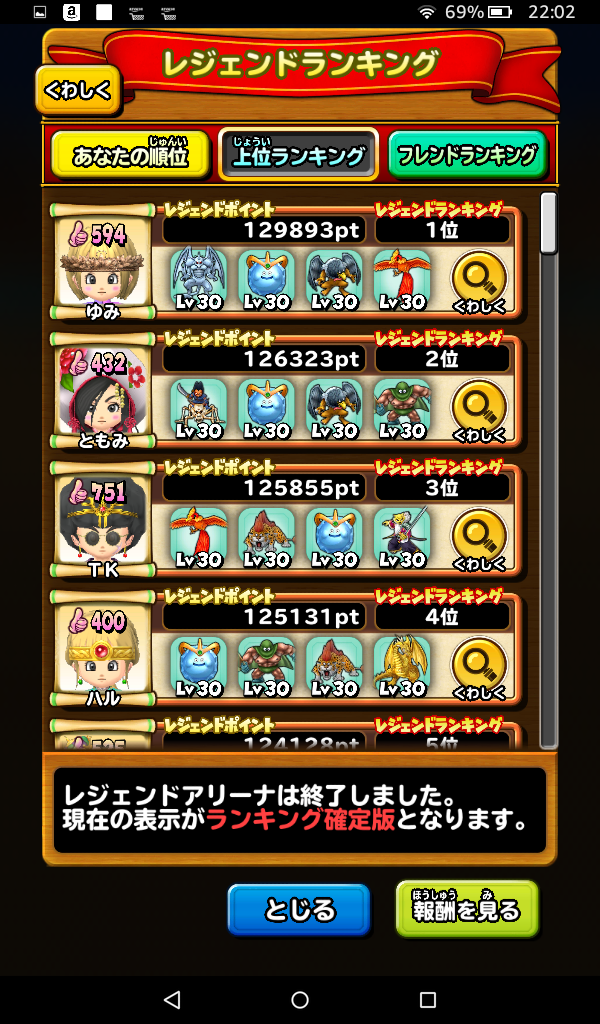View details for rank 2 player ともみ
600x1024 pixels.
click(x=479, y=408)
